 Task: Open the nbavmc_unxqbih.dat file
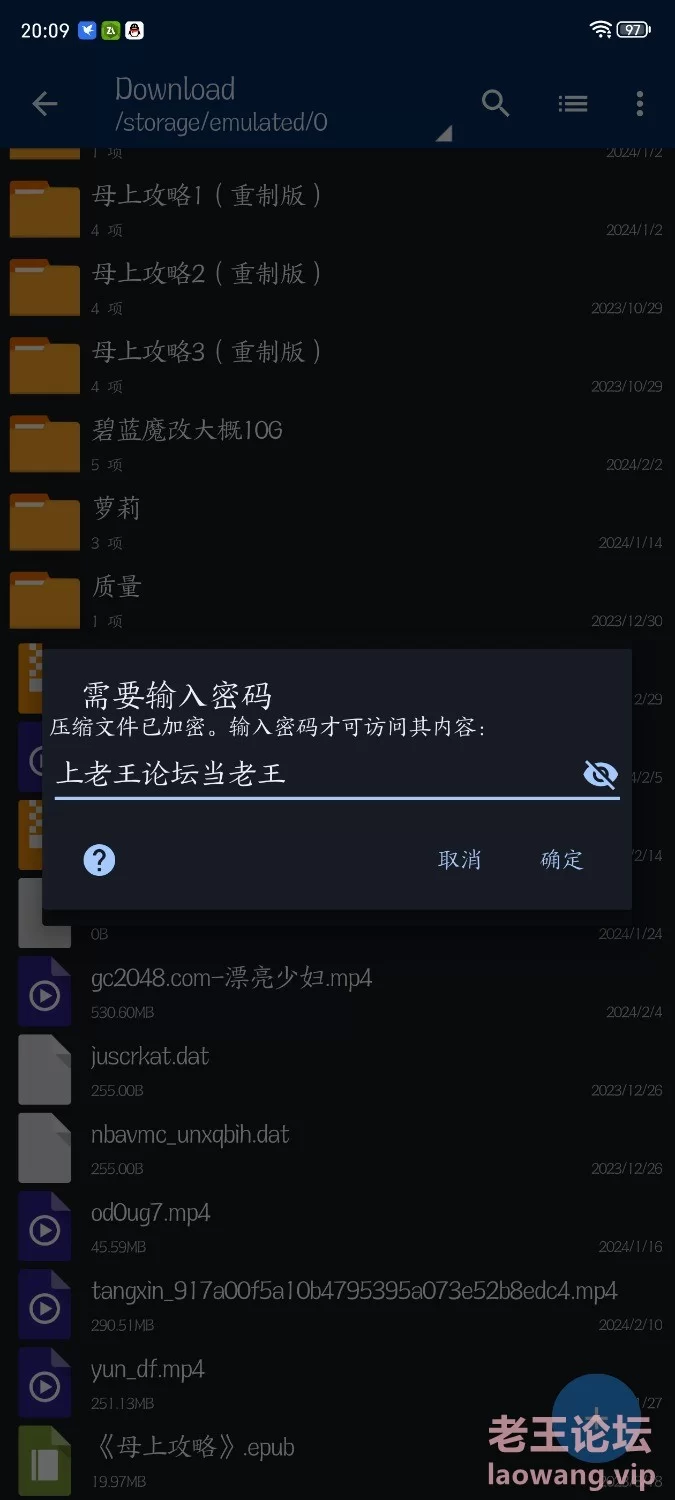click(x=337, y=1147)
